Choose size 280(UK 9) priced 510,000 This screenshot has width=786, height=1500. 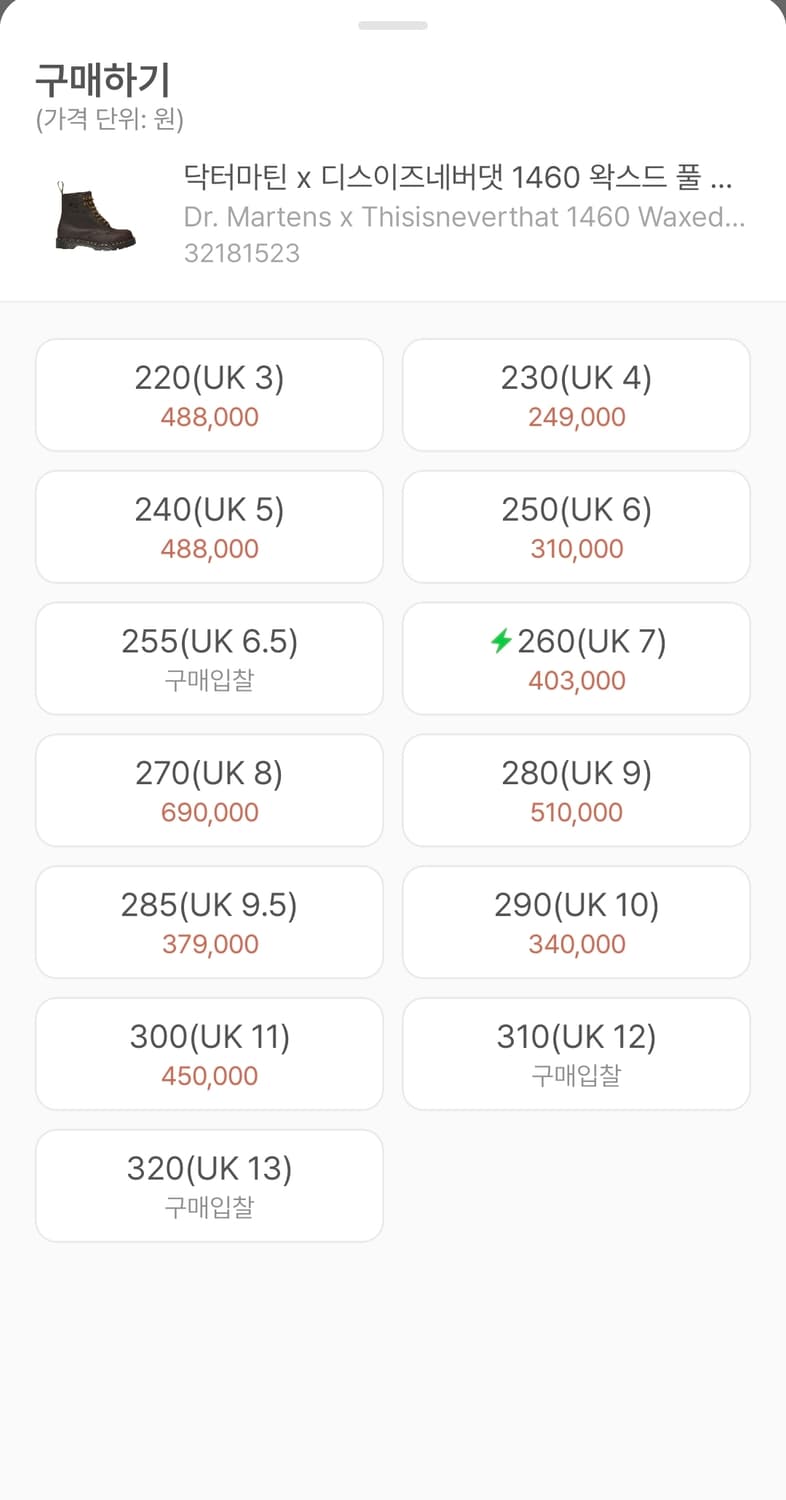tap(576, 790)
